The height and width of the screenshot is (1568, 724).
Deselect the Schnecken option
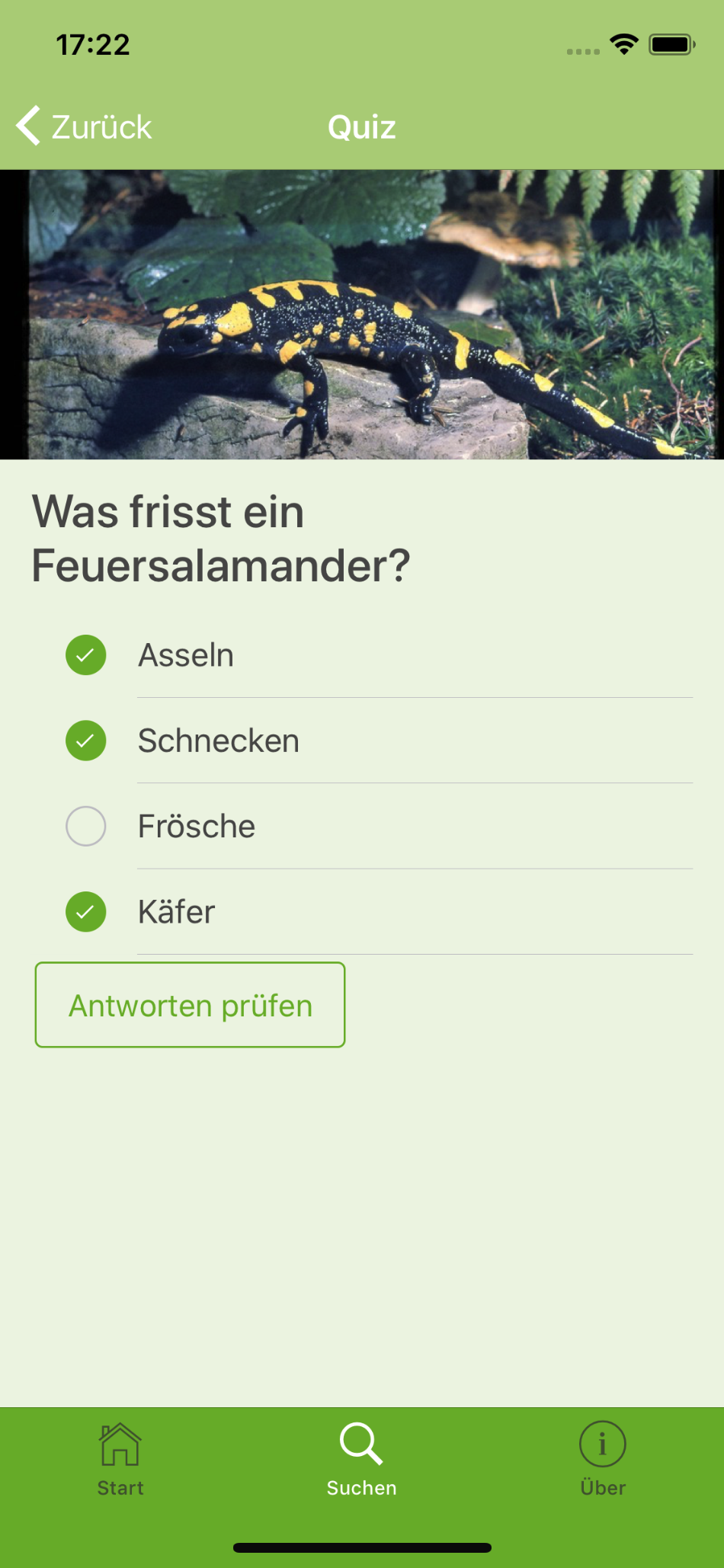(x=86, y=741)
